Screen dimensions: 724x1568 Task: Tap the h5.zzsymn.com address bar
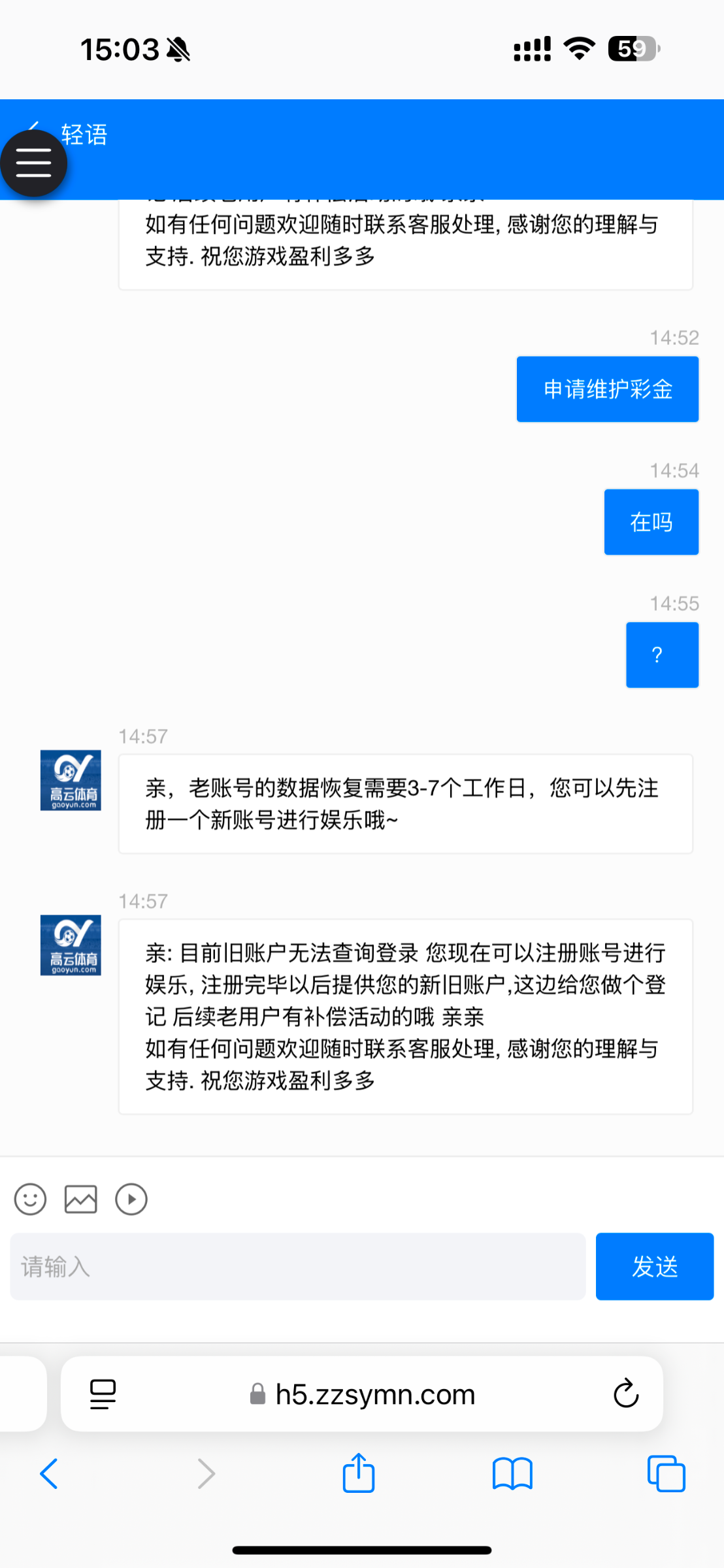point(362,1394)
